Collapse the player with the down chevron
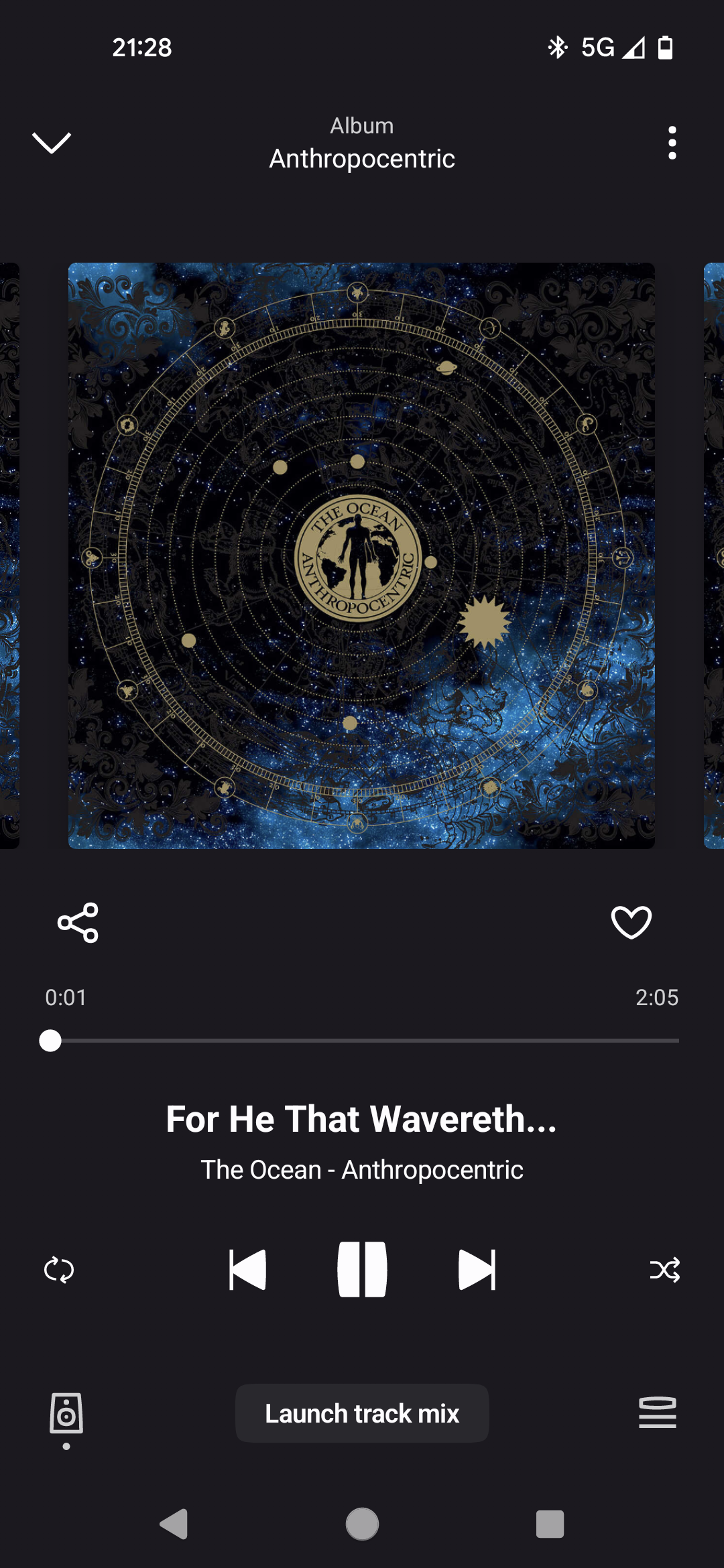The height and width of the screenshot is (1568, 724). coord(52,142)
